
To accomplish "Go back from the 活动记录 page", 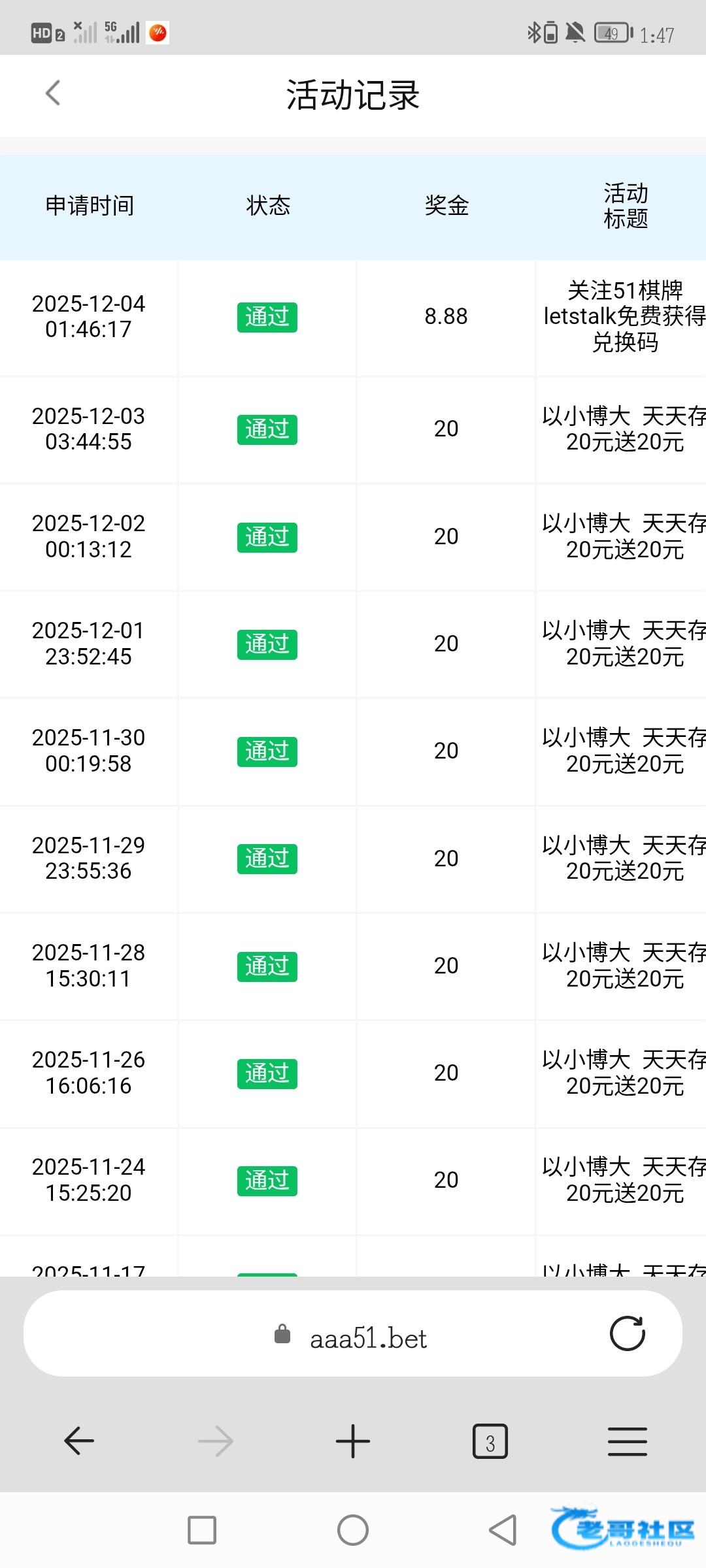I will pos(53,93).
